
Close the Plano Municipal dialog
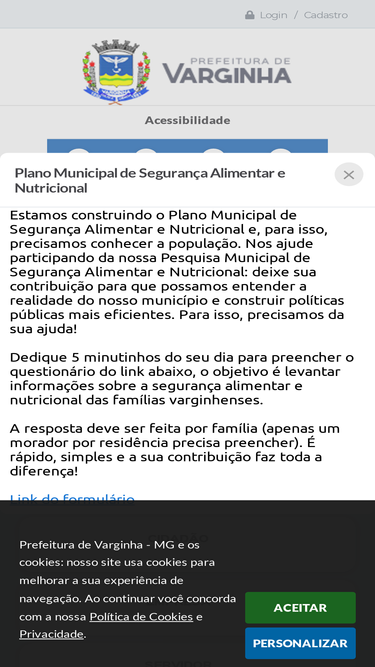pyautogui.click(x=349, y=174)
